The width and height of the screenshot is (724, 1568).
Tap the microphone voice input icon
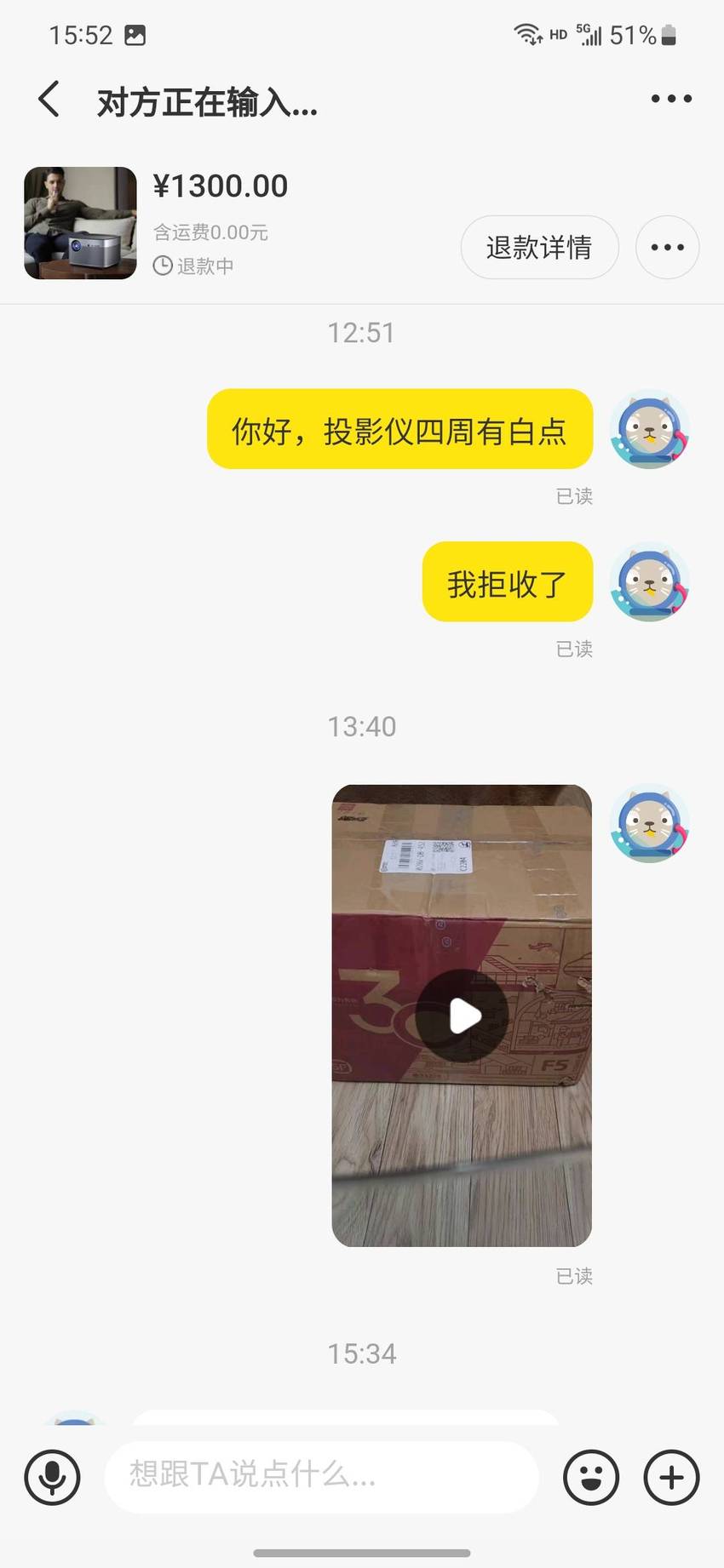pos(52,1477)
